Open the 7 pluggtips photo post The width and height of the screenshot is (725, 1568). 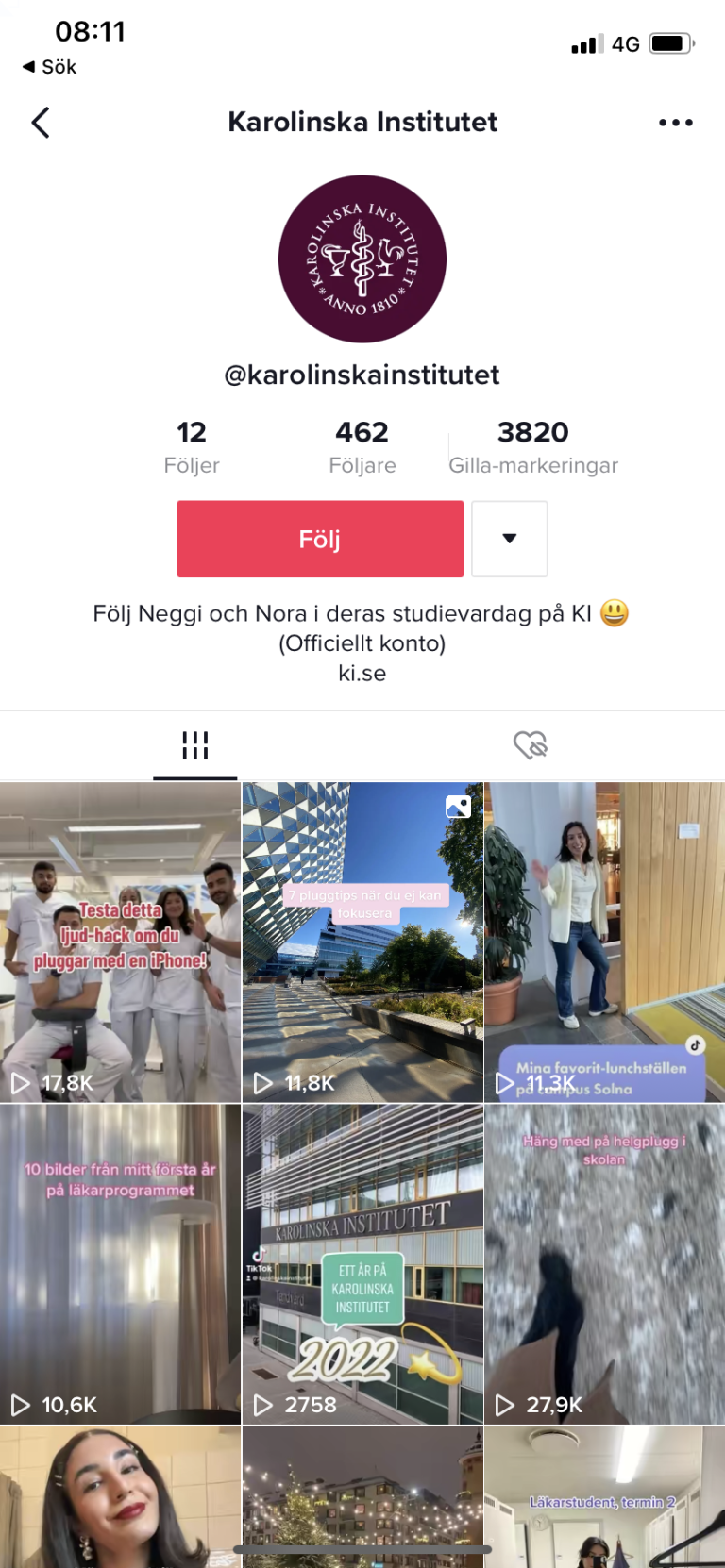[x=362, y=942]
